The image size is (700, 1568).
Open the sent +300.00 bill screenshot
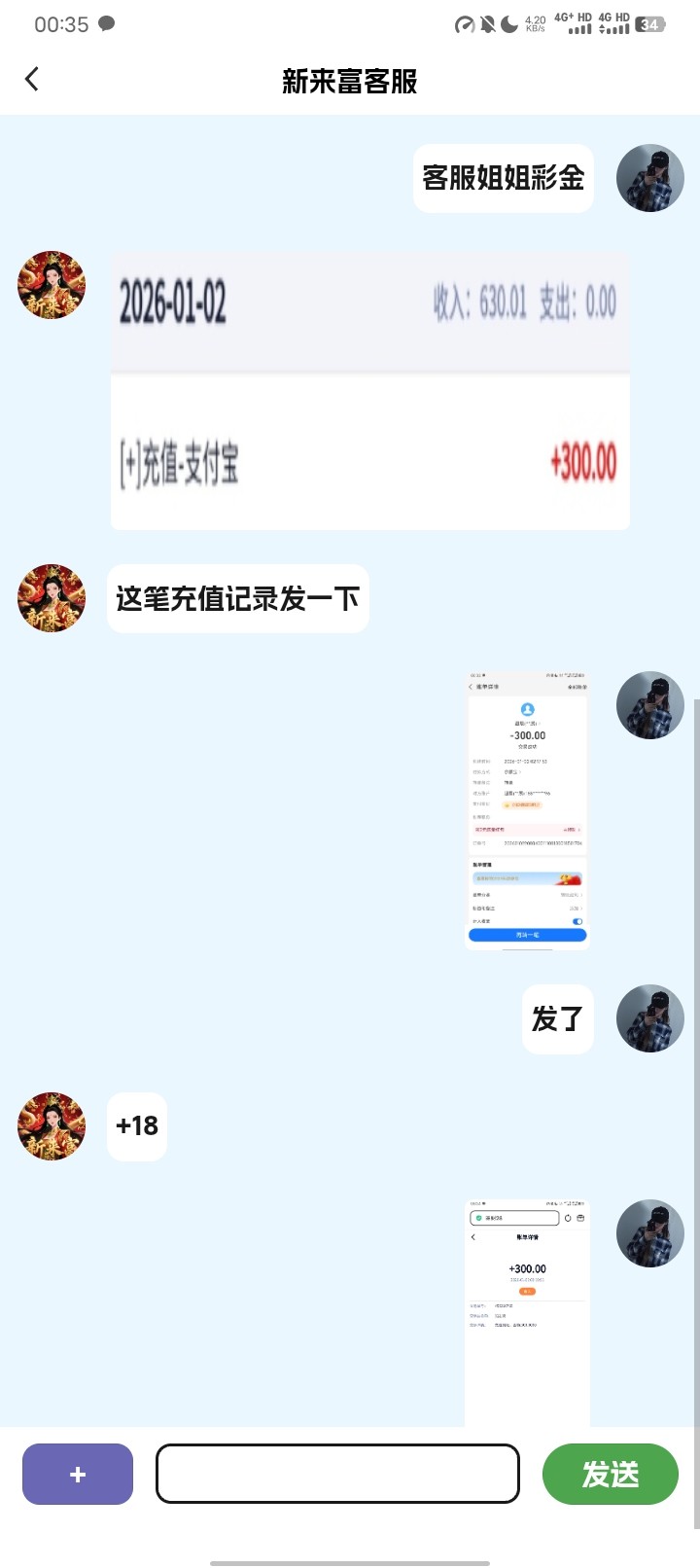click(x=527, y=1311)
